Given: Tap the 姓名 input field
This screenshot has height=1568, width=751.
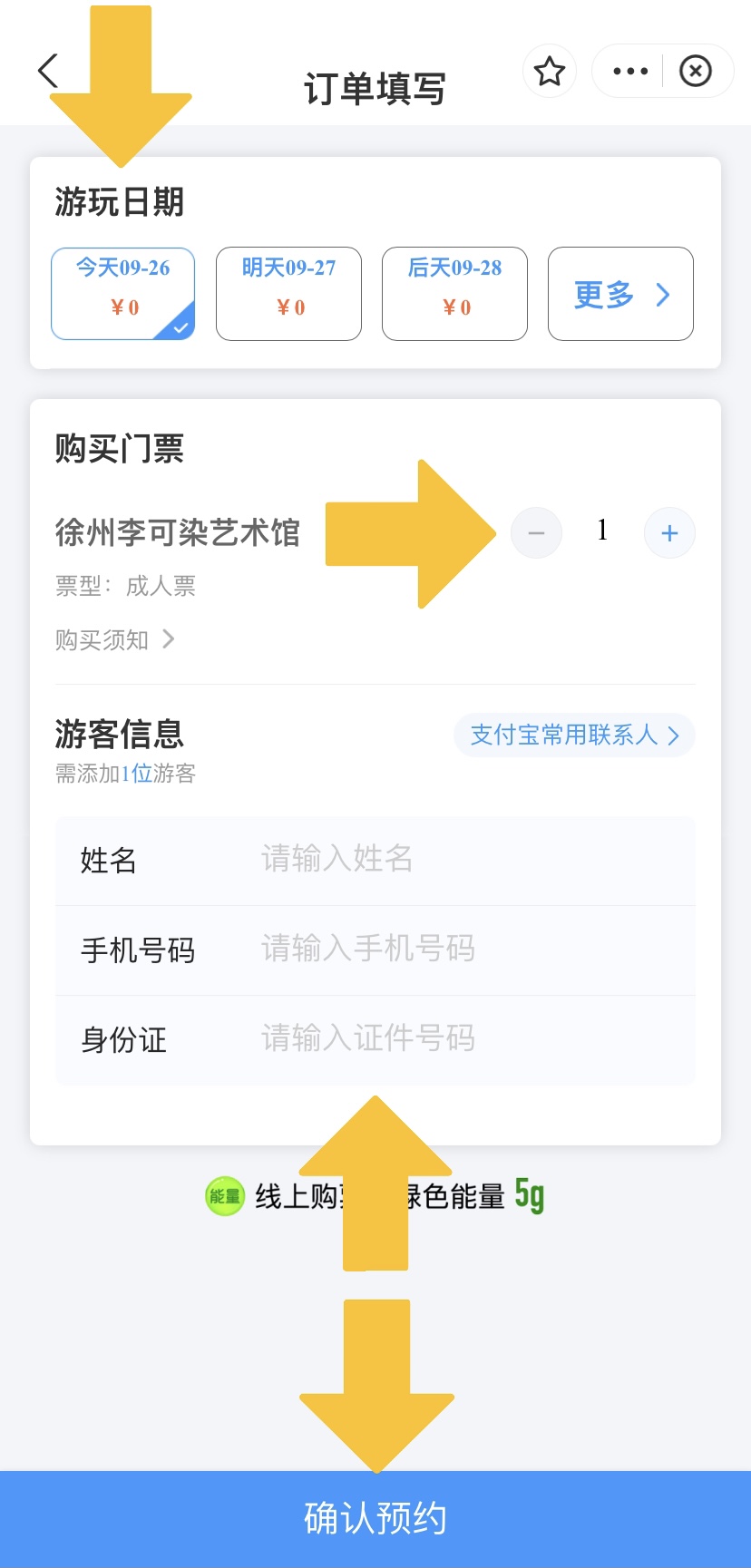Looking at the screenshot, I should [472, 859].
